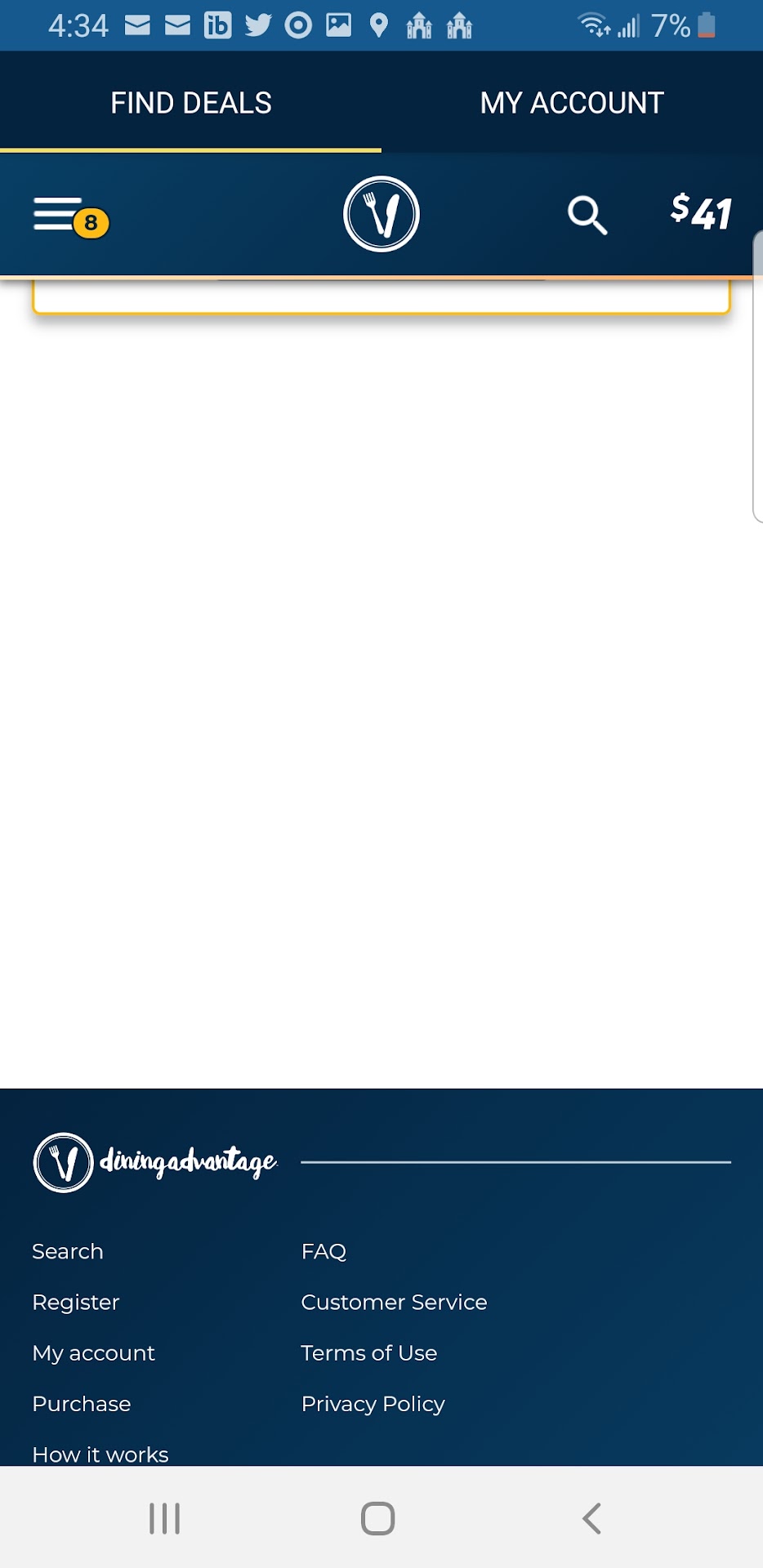Tap the system back button
Image resolution: width=763 pixels, height=1568 pixels.
click(x=591, y=1518)
